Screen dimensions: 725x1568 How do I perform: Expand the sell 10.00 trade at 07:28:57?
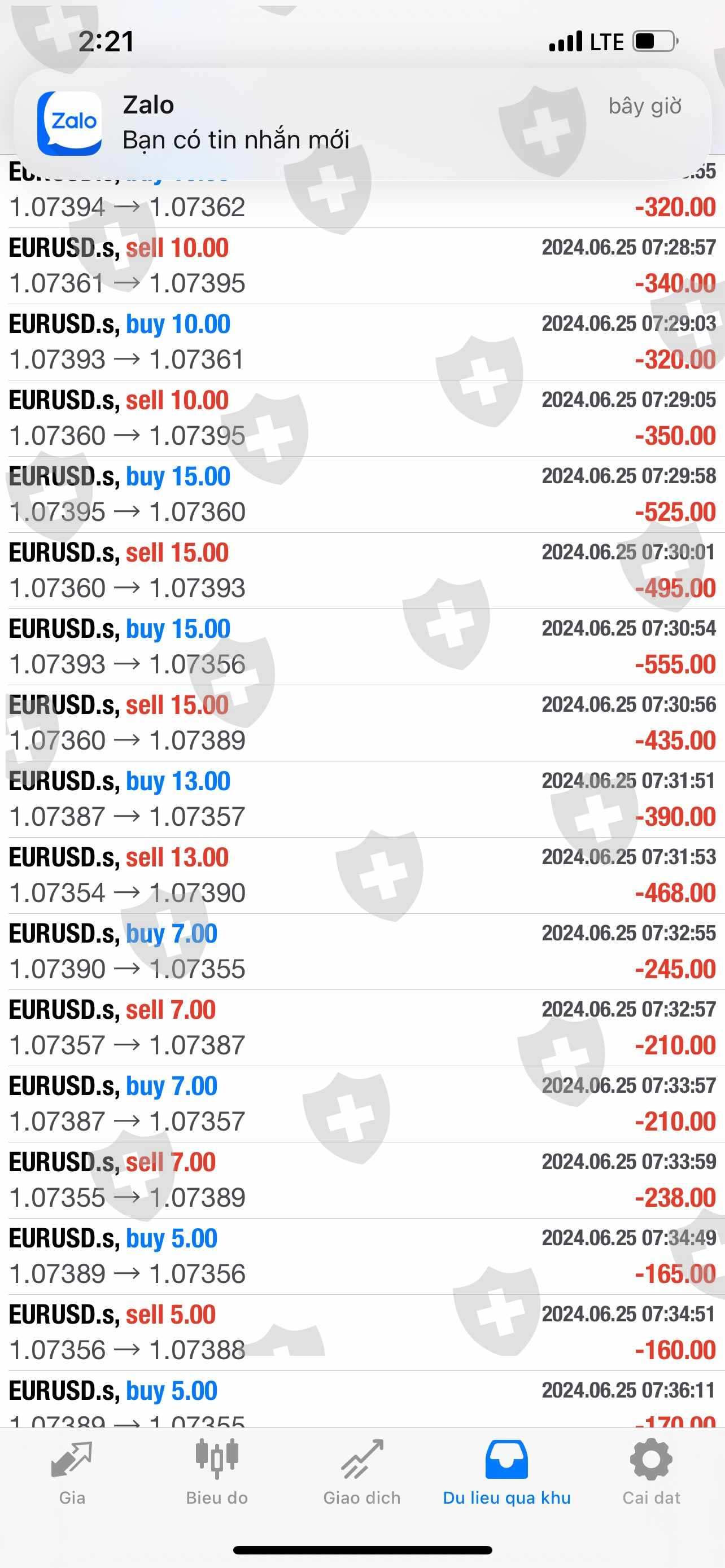(362, 266)
